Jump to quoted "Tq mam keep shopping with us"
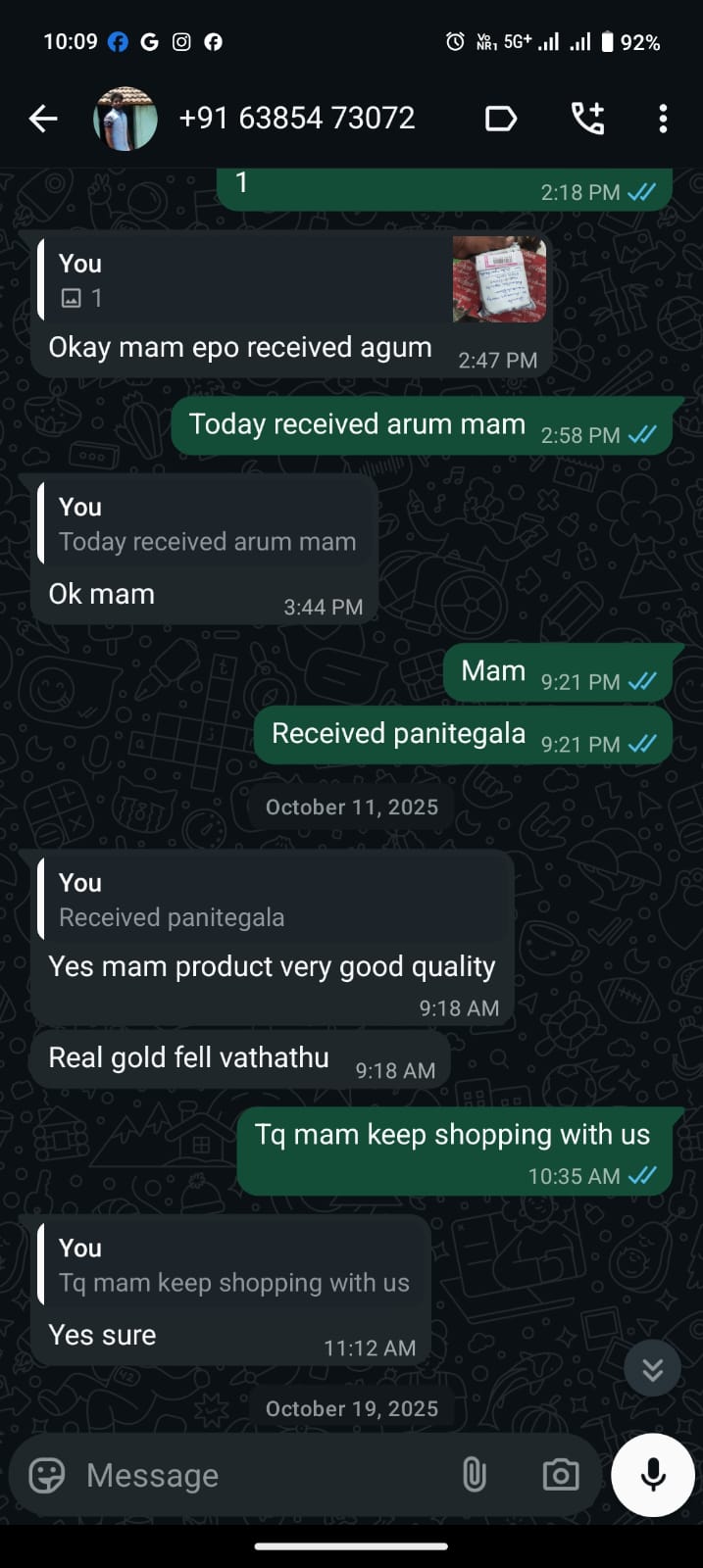The image size is (703, 1568). [x=233, y=1265]
